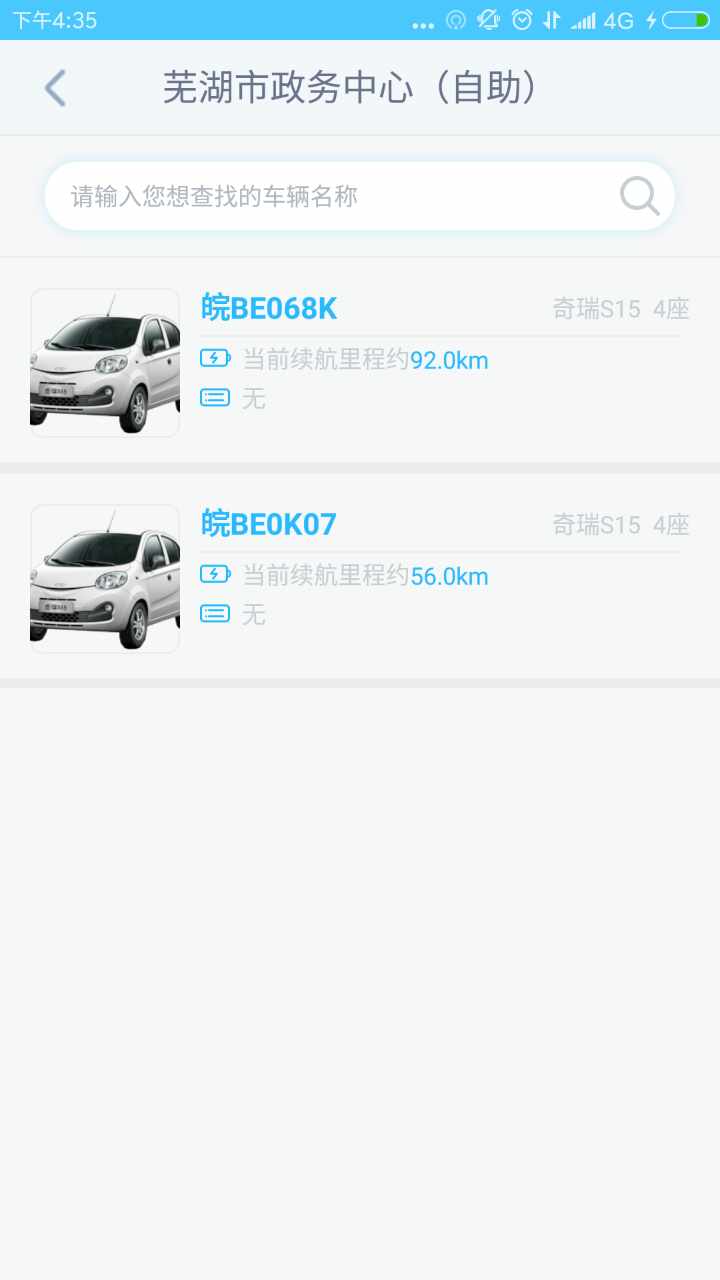Go back from 芜湖市政务中心 page
Image resolution: width=720 pixels, height=1280 pixels.
55,88
